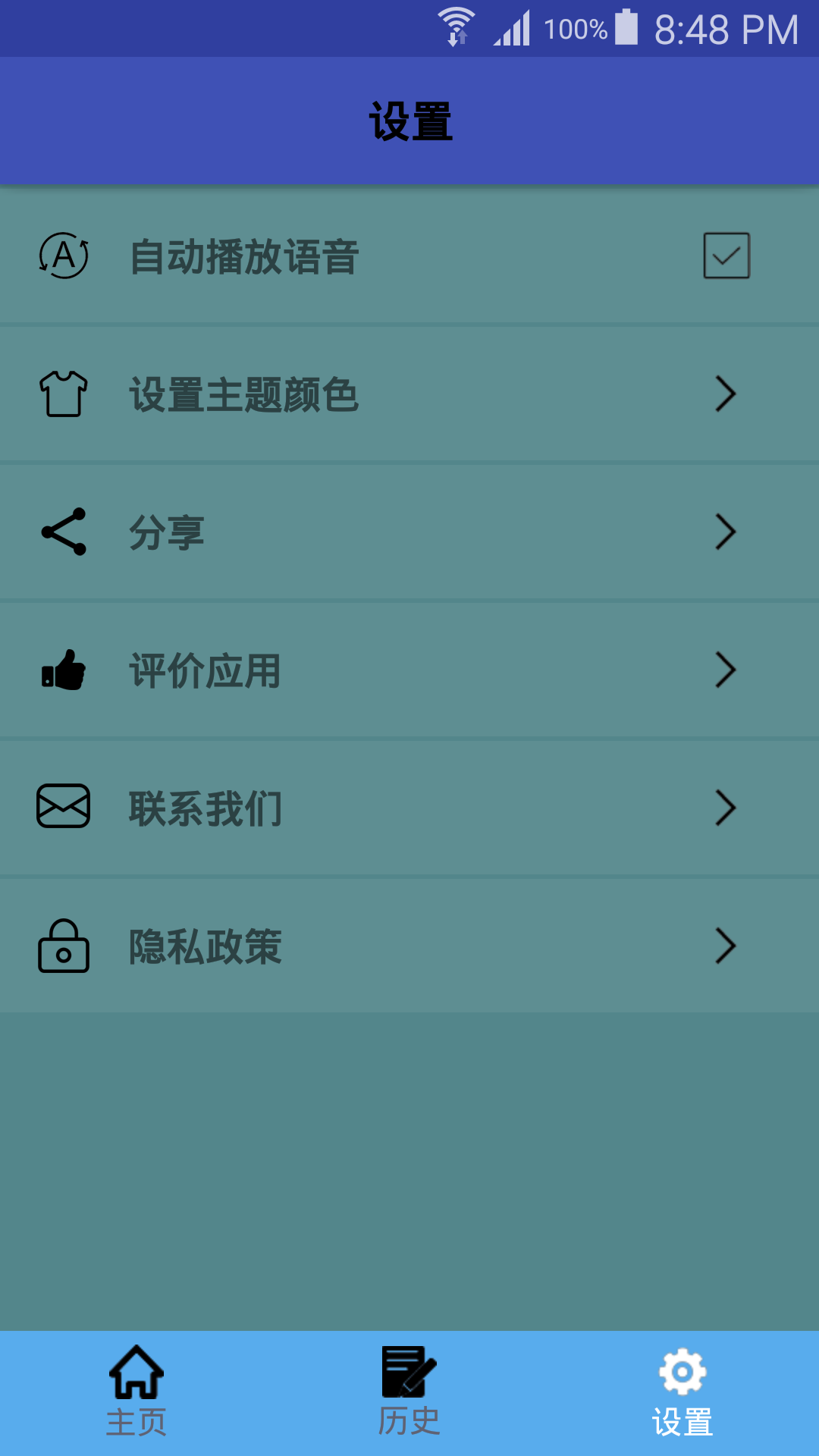
Task: Open 设置主题颜色 theme color settings
Action: pyautogui.click(x=409, y=394)
